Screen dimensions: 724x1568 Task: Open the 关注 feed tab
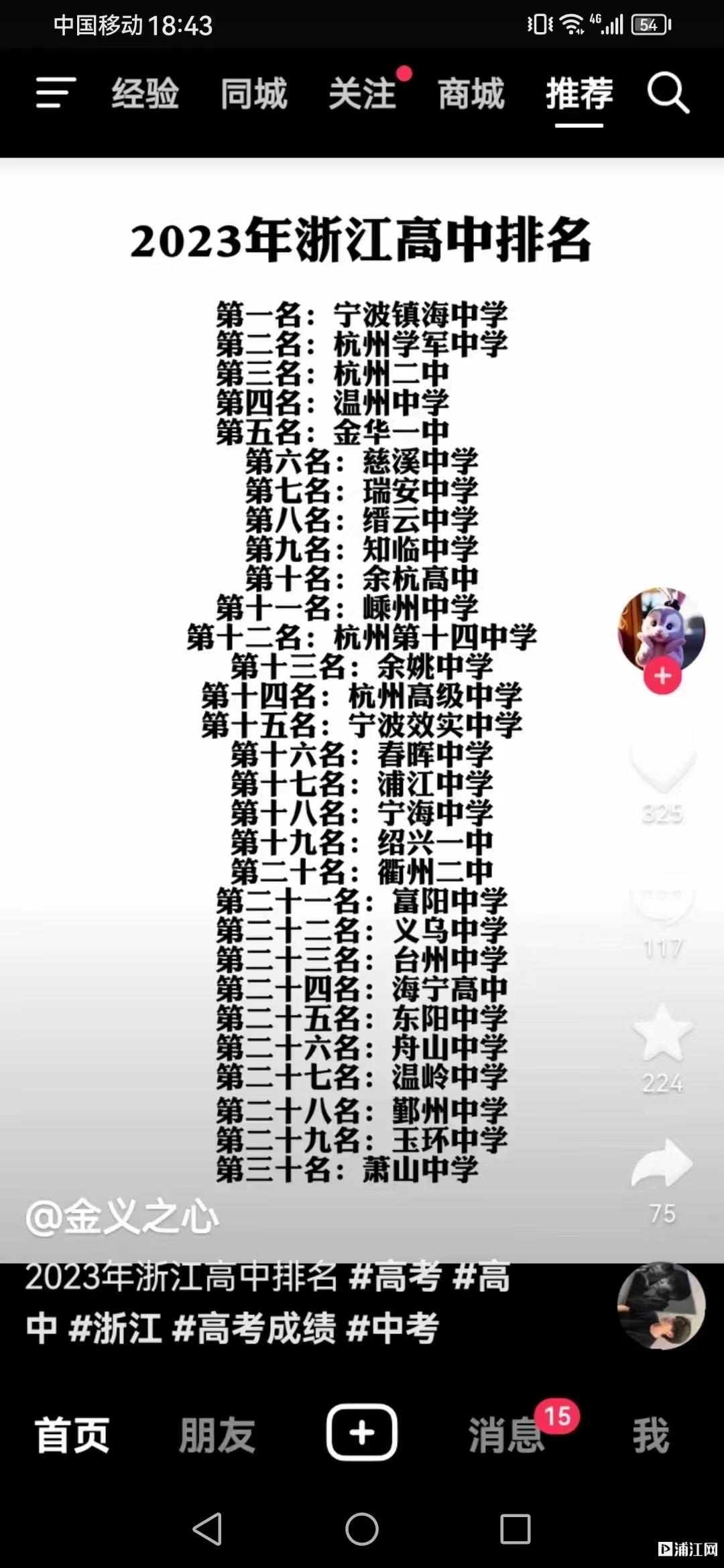pos(363,93)
